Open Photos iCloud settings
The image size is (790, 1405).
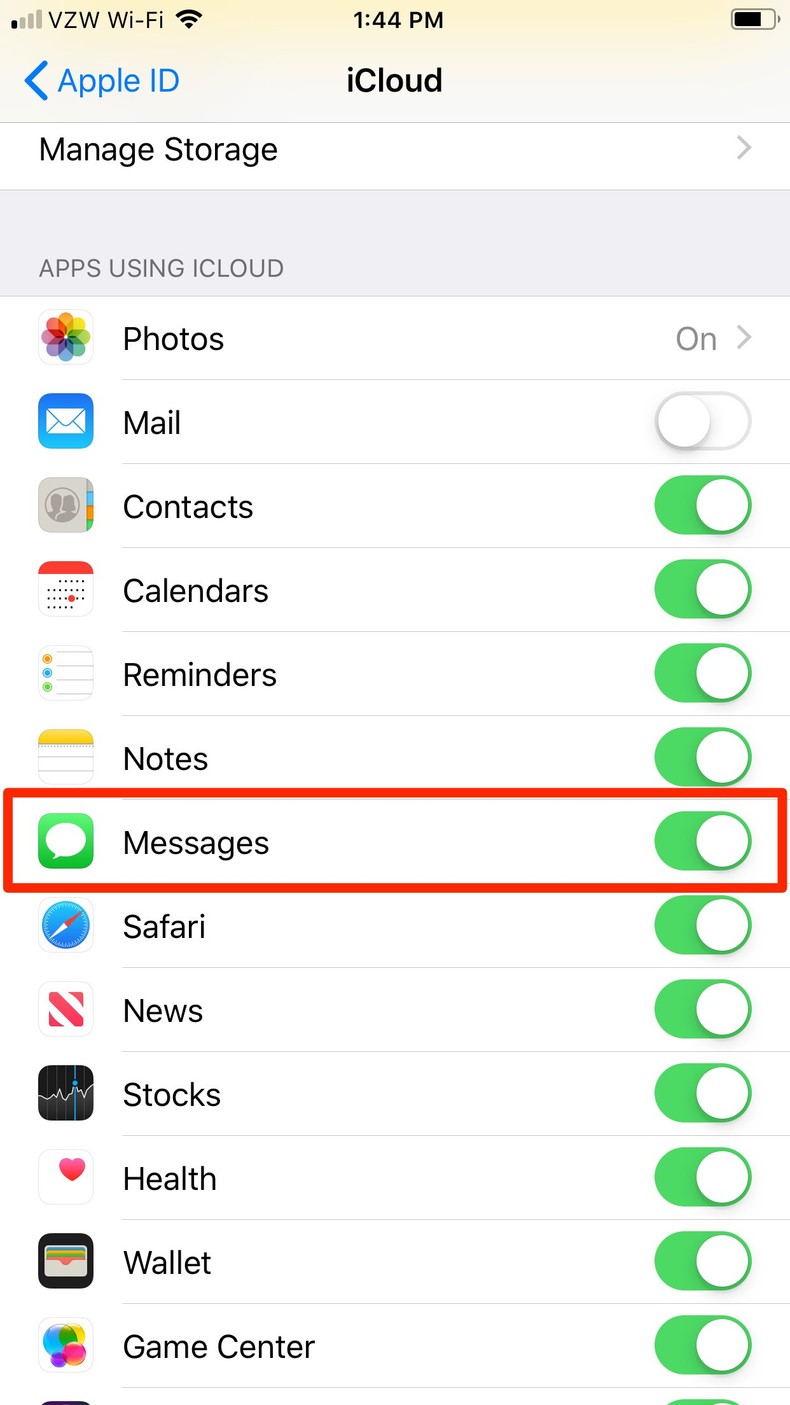coord(395,339)
